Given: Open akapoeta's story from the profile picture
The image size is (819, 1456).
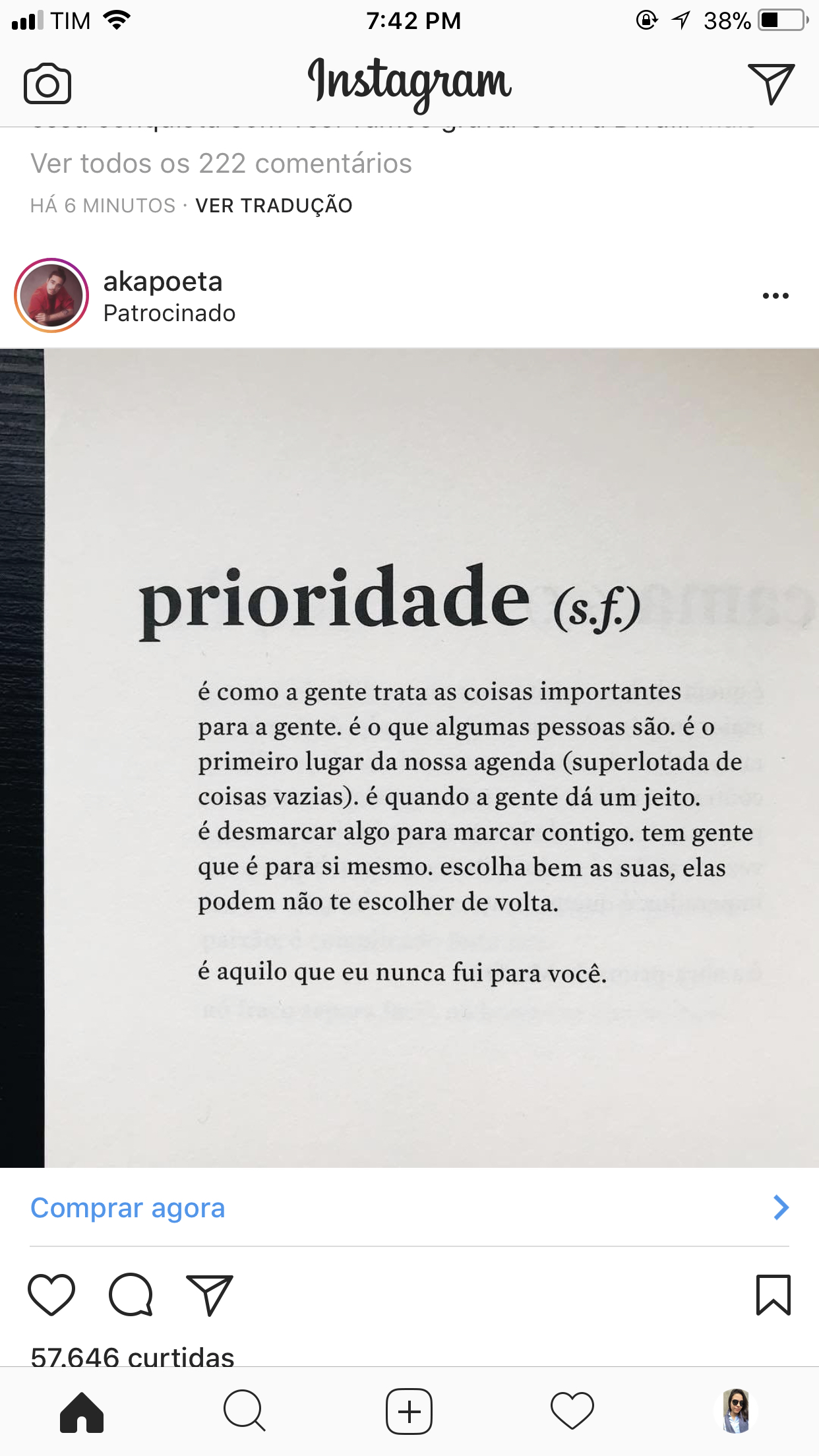Looking at the screenshot, I should [51, 295].
